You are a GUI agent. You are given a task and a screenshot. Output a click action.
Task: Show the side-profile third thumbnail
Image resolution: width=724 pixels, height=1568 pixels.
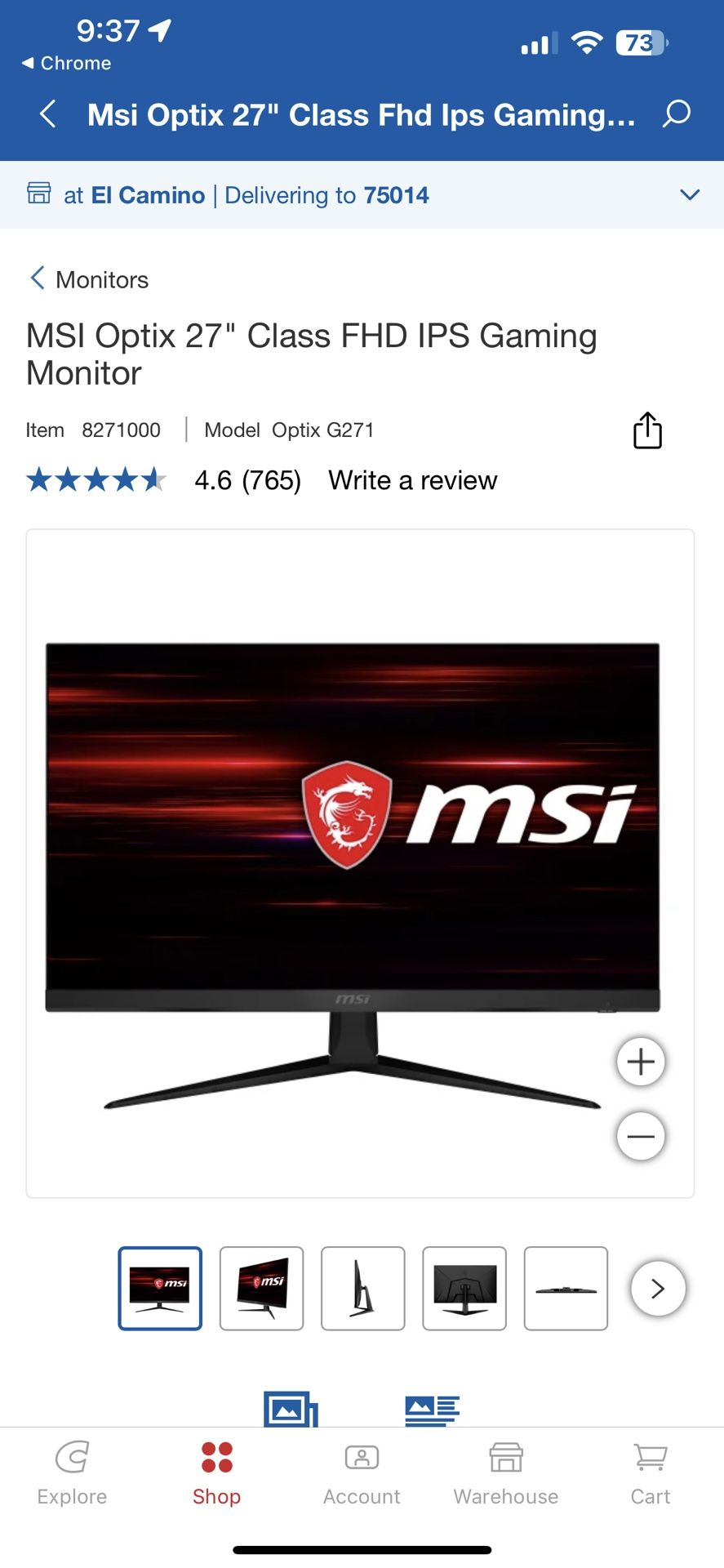[362, 1288]
